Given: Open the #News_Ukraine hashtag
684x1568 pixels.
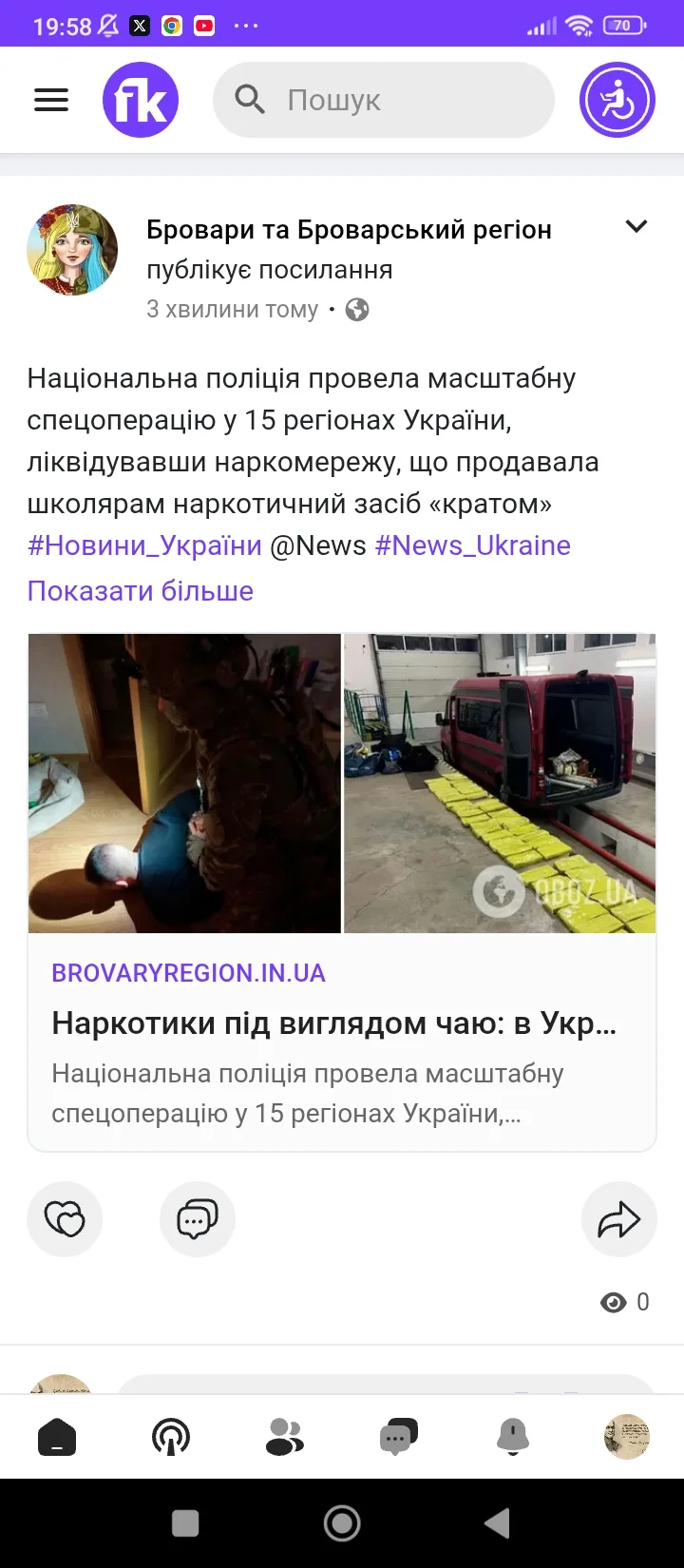Looking at the screenshot, I should tap(472, 545).
